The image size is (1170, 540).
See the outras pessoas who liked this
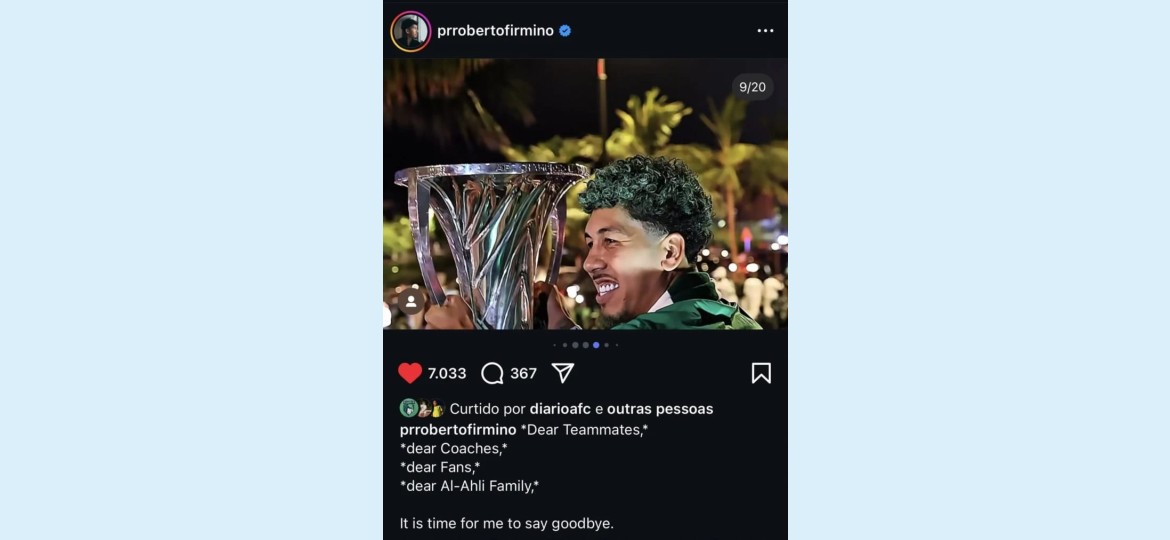[660, 409]
